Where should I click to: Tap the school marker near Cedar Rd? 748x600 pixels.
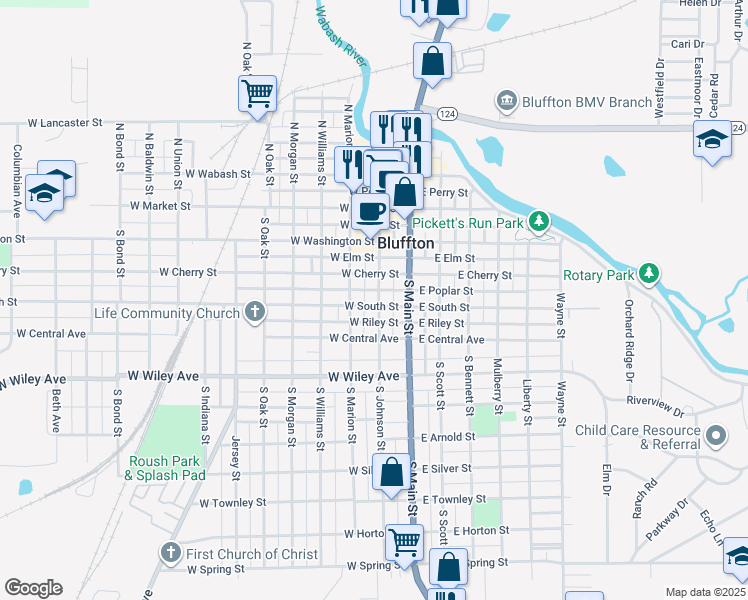coord(712,141)
